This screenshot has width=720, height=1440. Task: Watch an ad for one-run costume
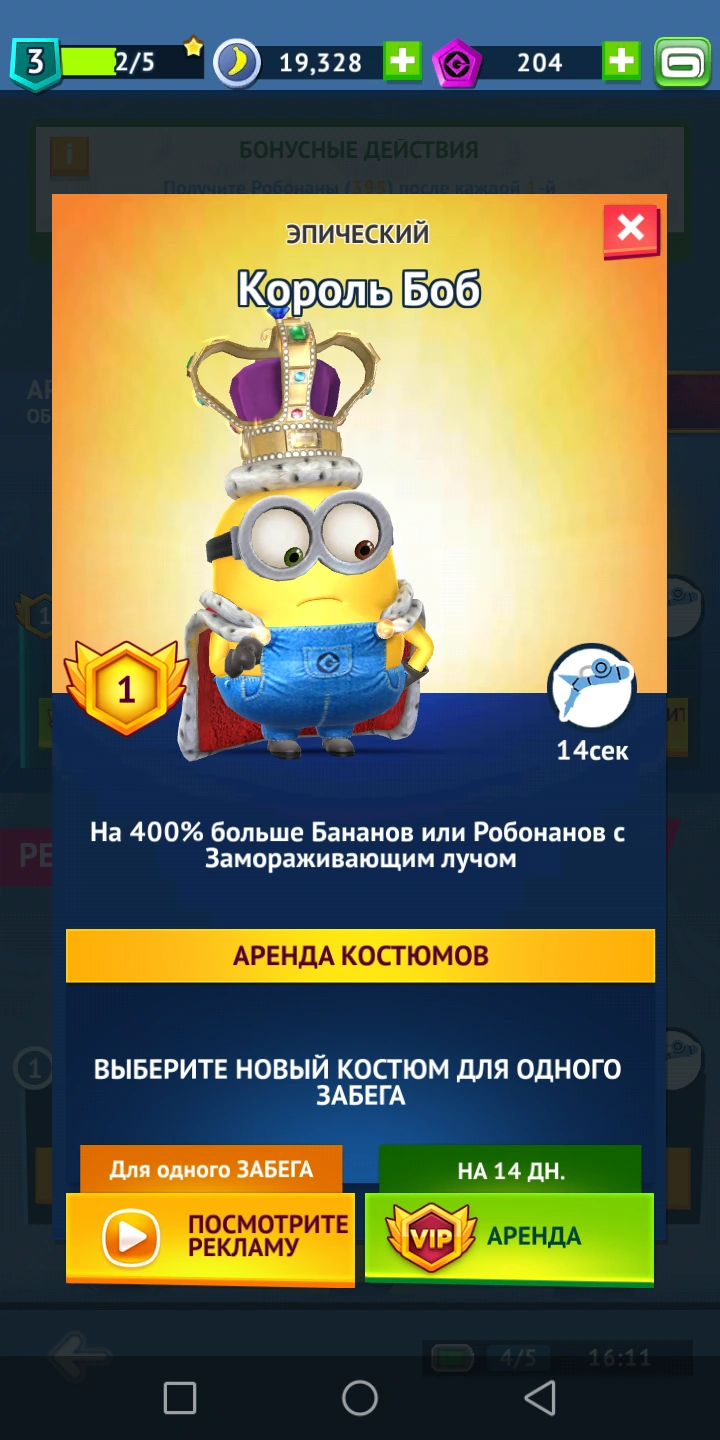210,1236
